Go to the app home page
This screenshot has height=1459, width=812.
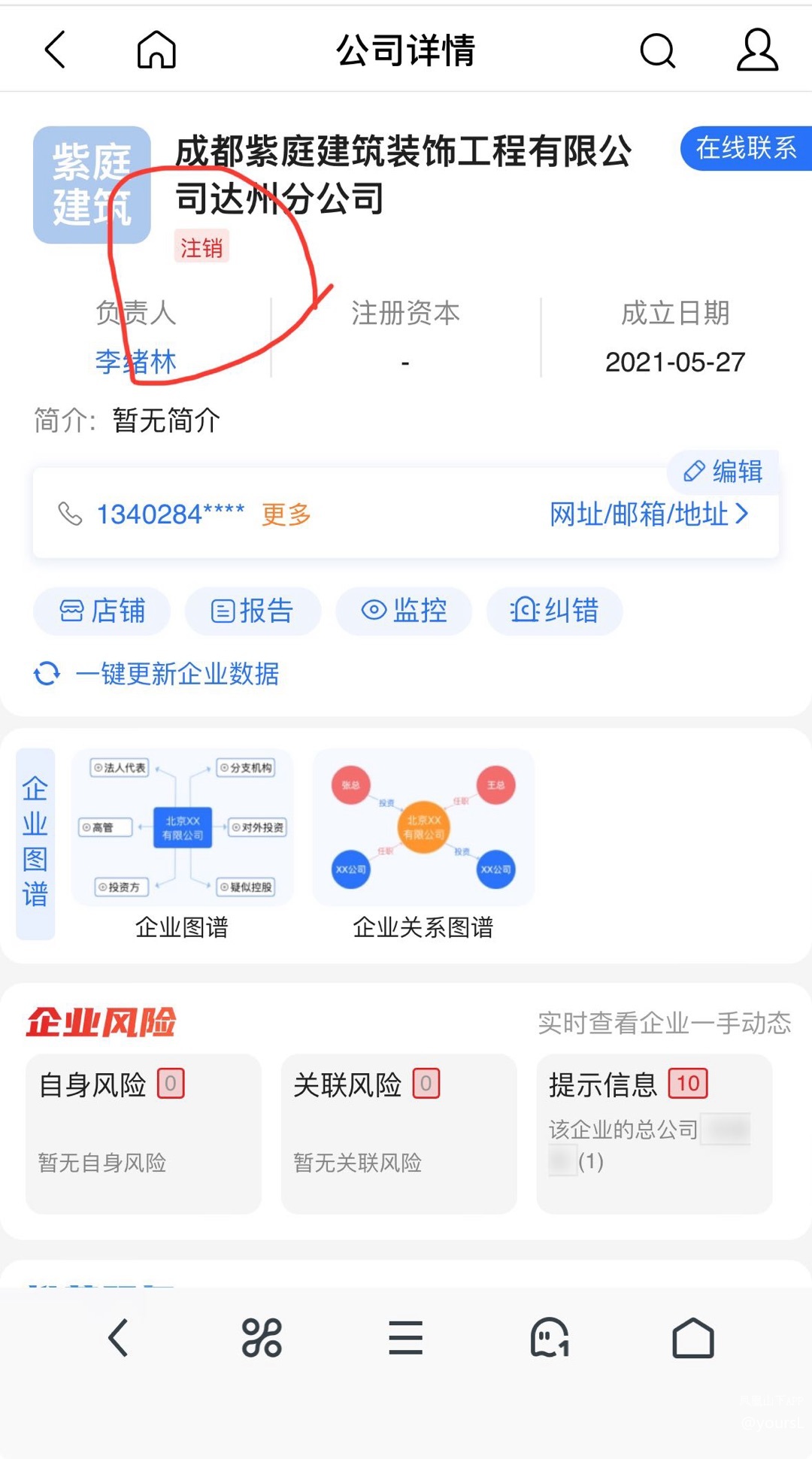point(156,50)
